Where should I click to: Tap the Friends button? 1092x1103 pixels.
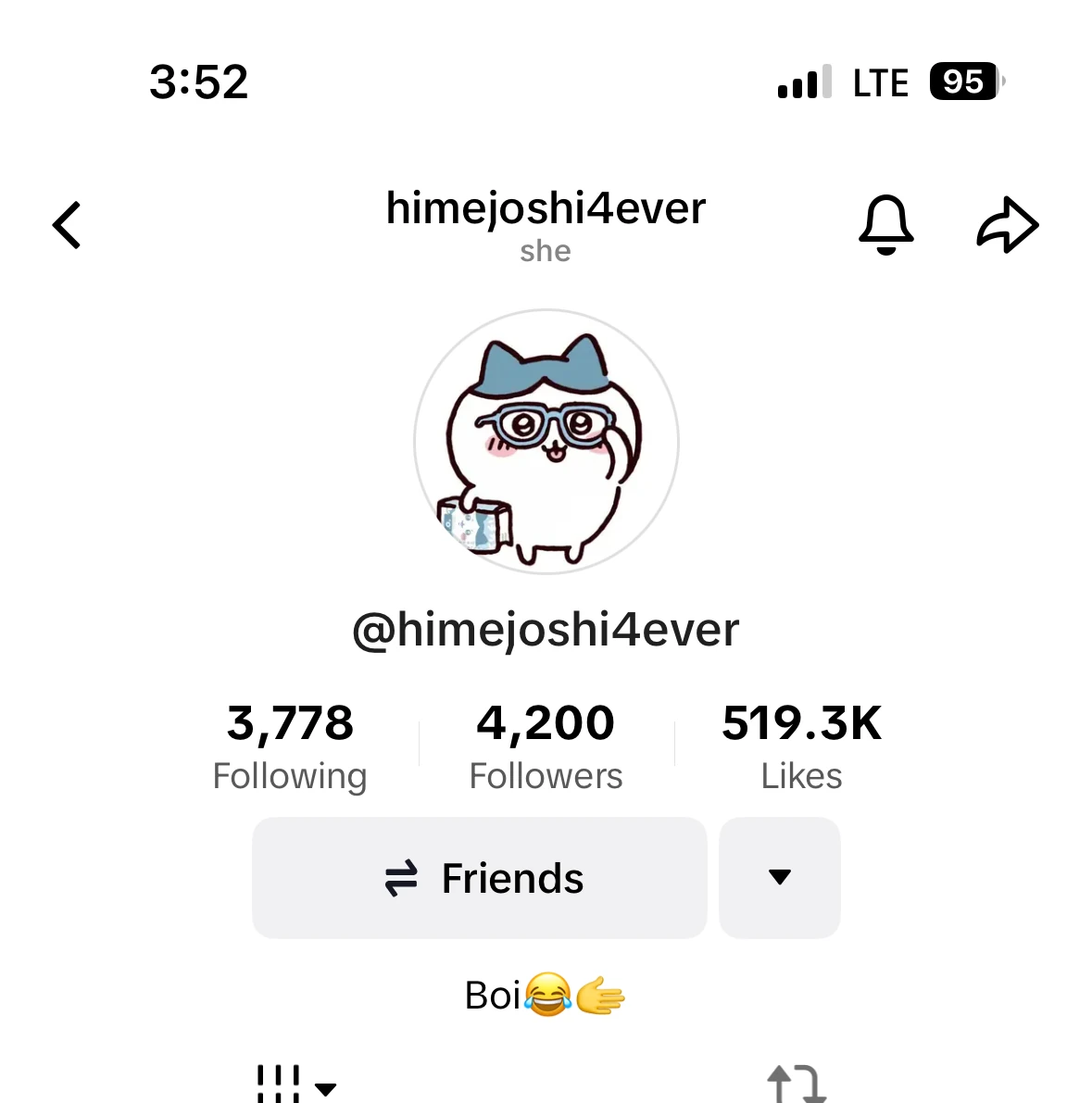click(x=479, y=878)
